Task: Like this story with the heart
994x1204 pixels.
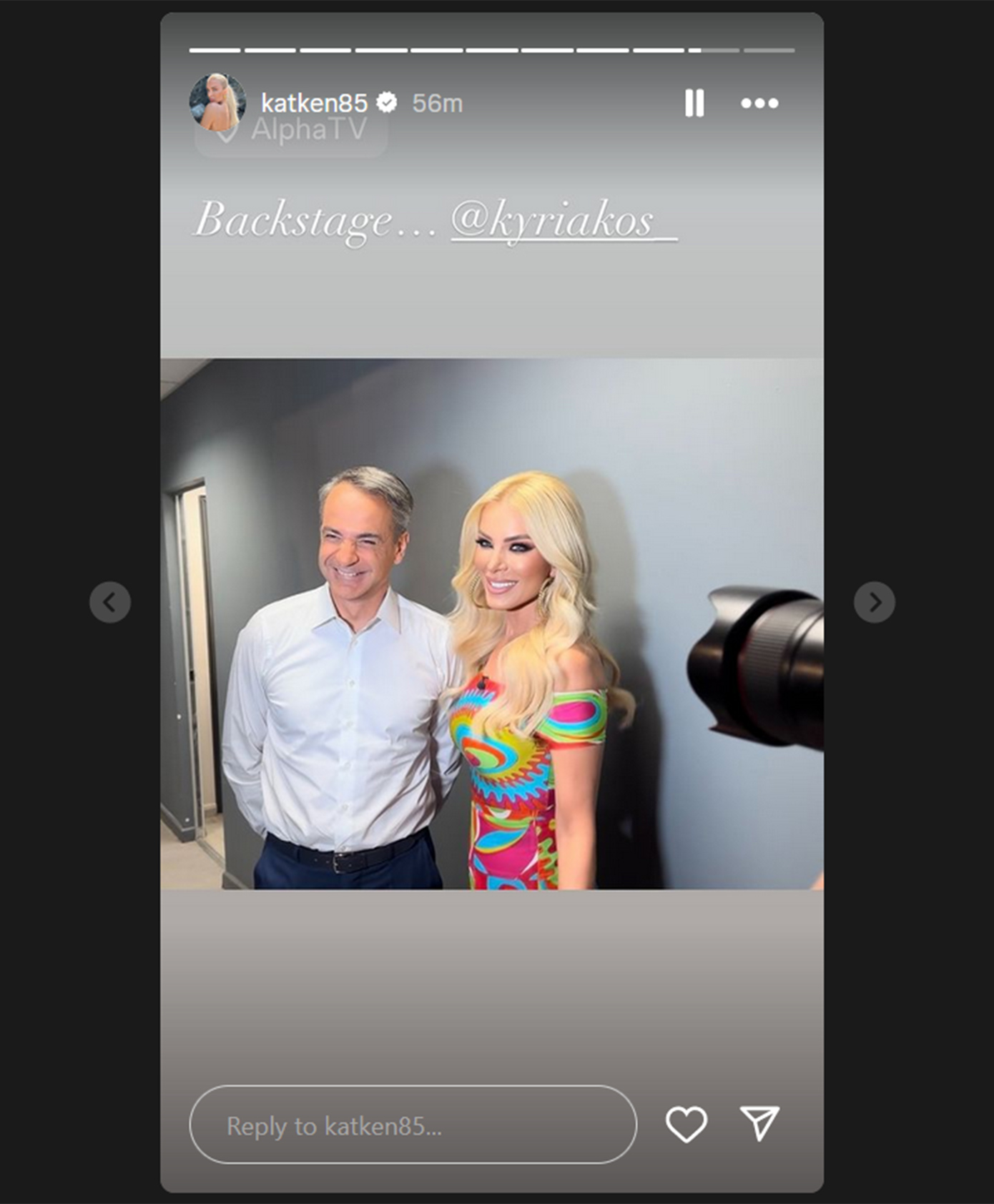Action: [x=686, y=1124]
